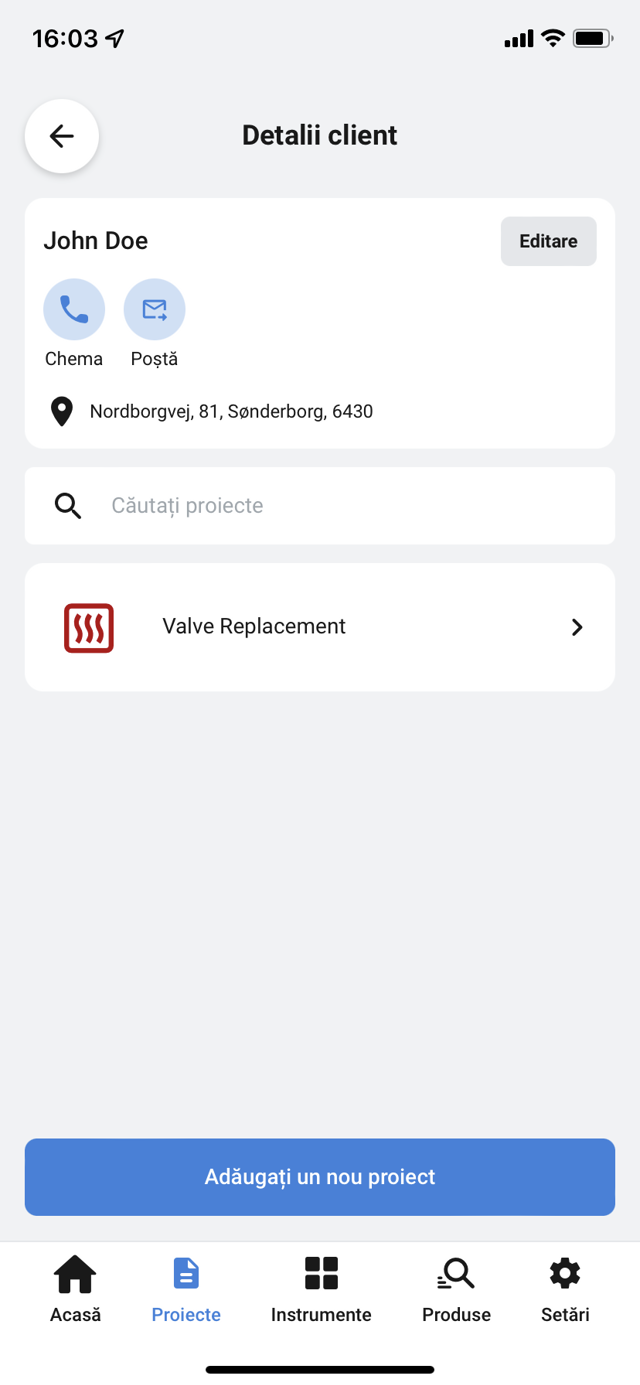The width and height of the screenshot is (640, 1385).
Task: Send email with the Poștă icon
Action: click(x=154, y=310)
